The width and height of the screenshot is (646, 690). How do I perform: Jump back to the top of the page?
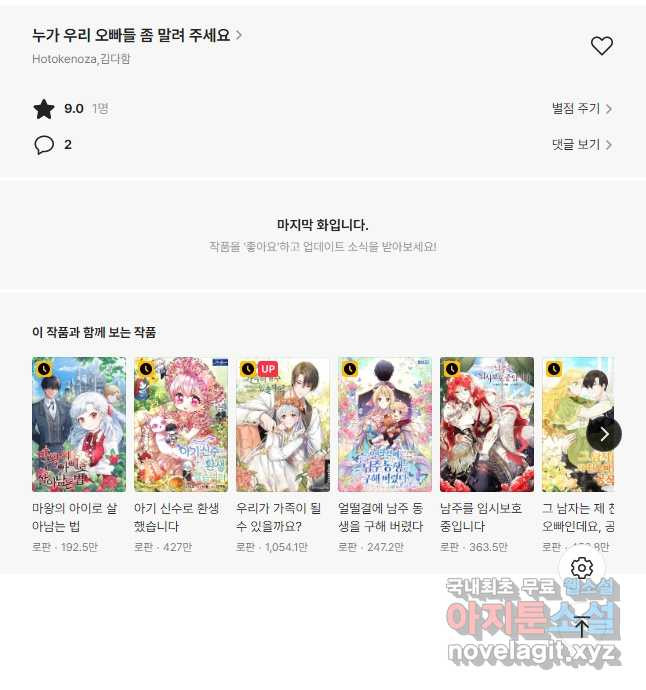(582, 626)
